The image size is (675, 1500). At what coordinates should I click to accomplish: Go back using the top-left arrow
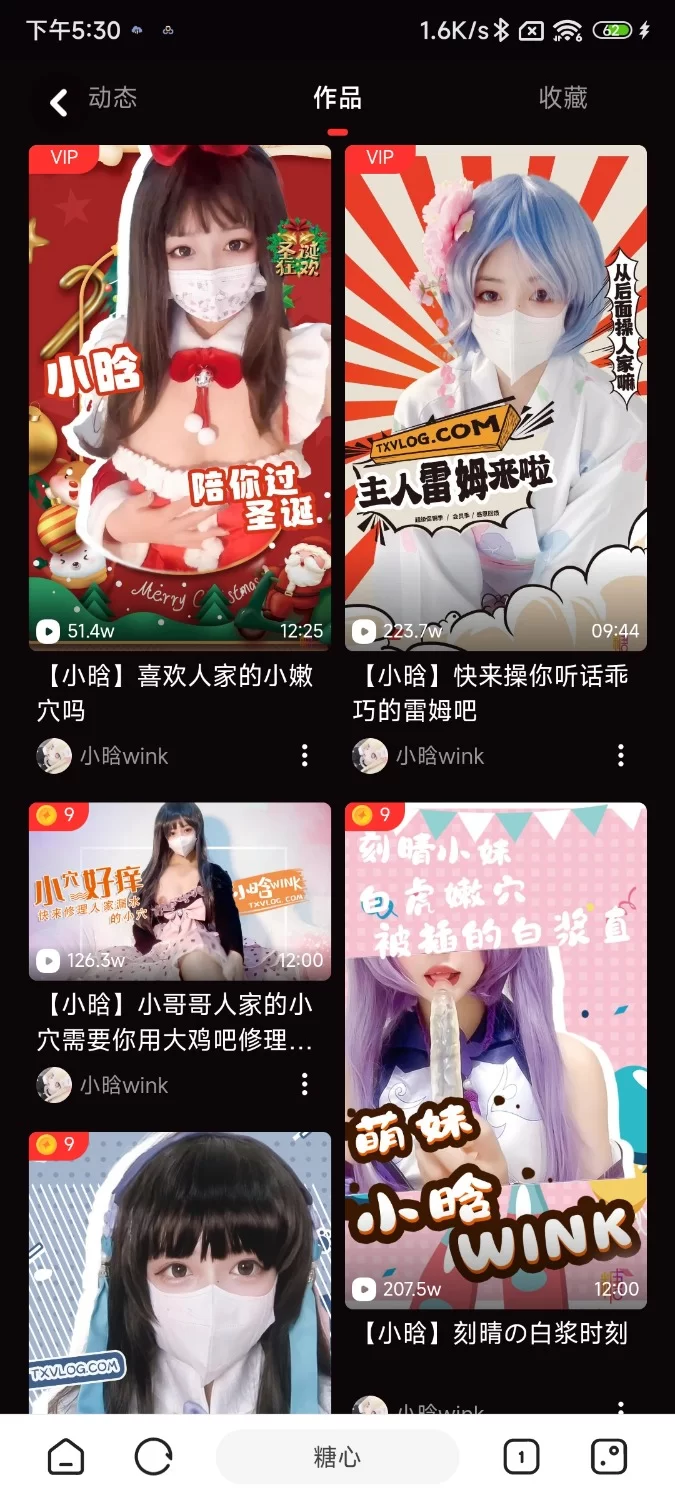(x=59, y=101)
